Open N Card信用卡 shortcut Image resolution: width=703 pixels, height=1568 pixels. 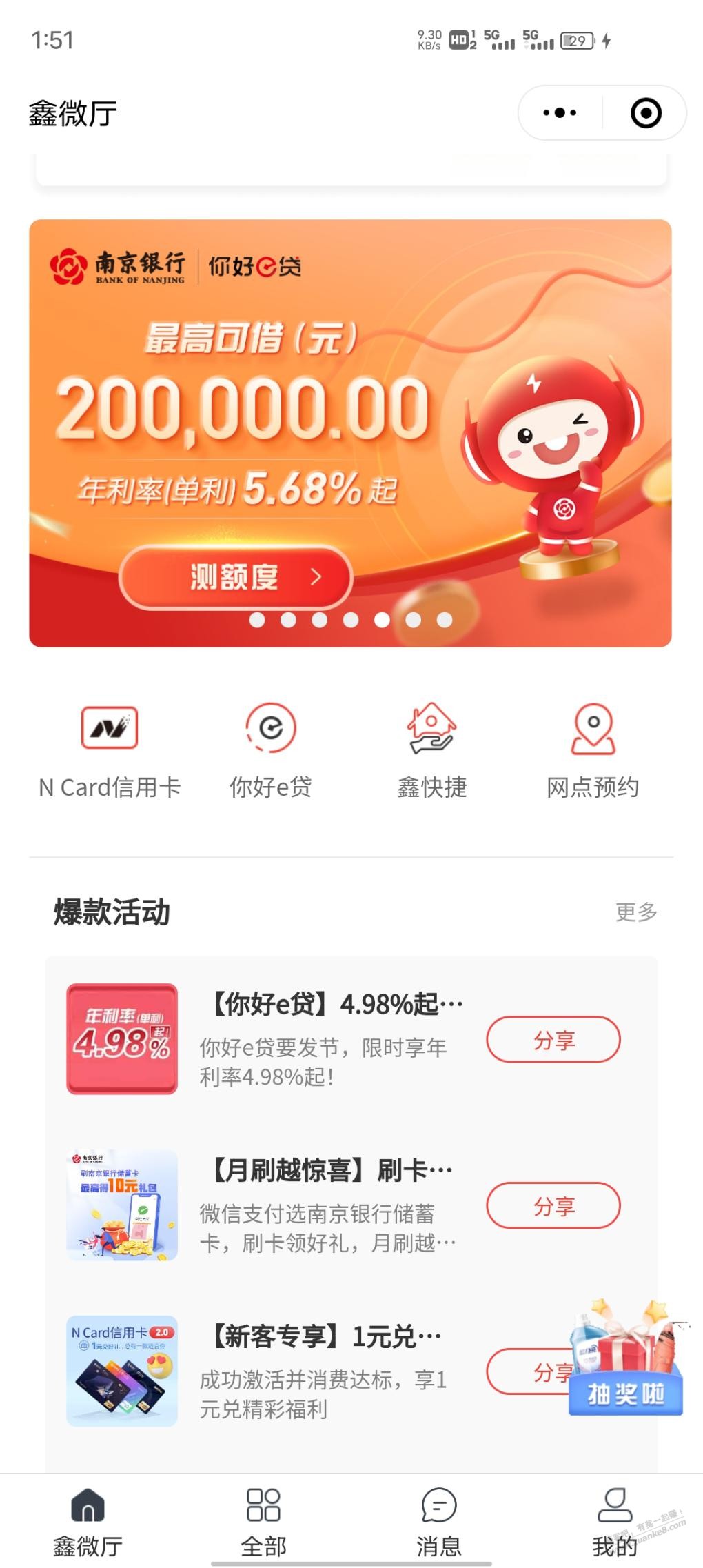[110, 750]
